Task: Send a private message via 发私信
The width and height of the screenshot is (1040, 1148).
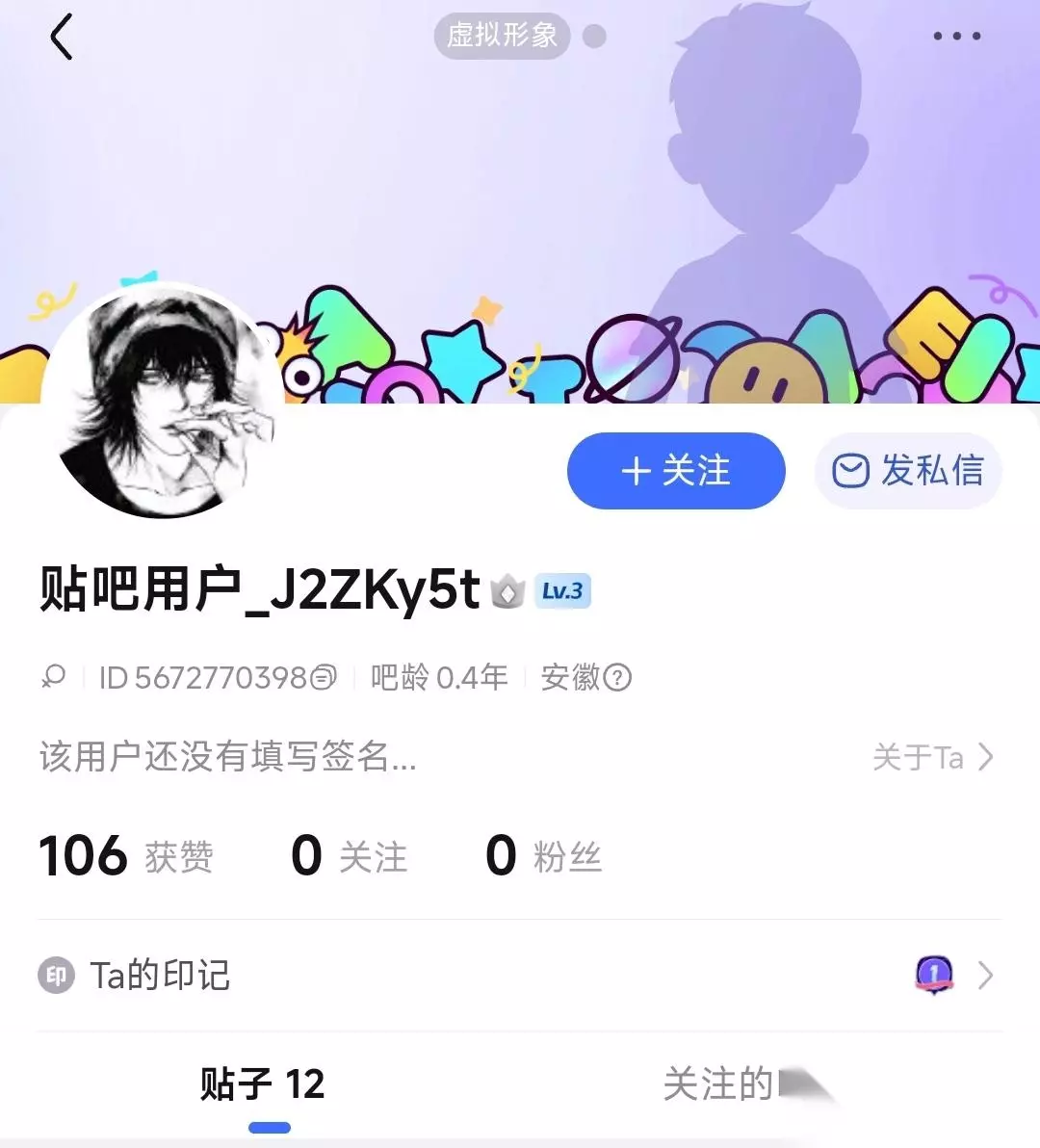Action: (x=908, y=471)
